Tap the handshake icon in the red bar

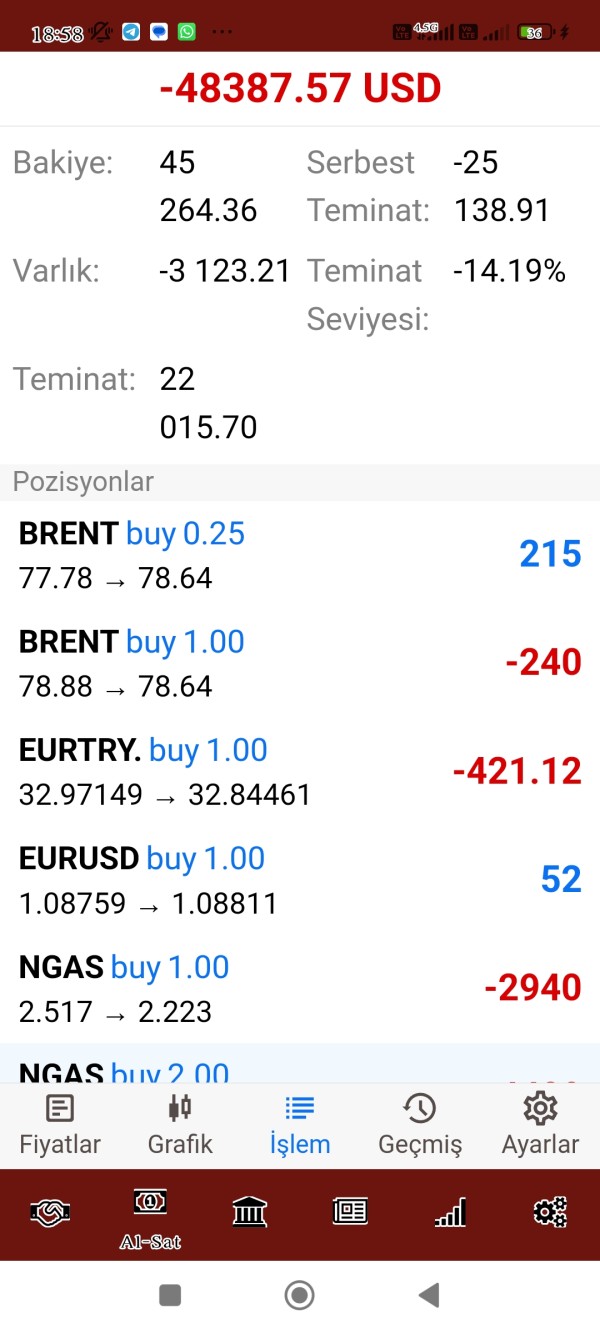click(50, 1213)
